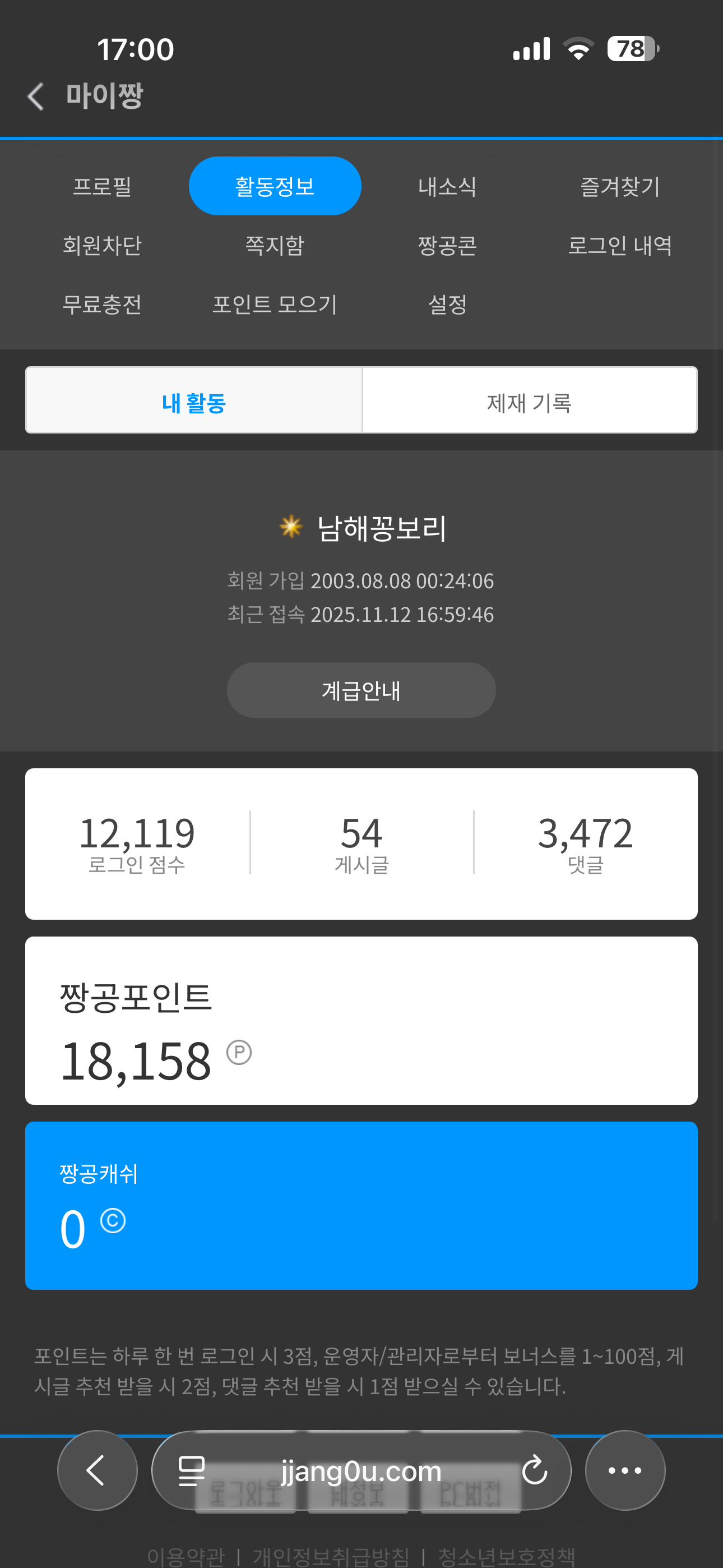Open 포인트 모으기
723x1568 pixels.
point(275,305)
